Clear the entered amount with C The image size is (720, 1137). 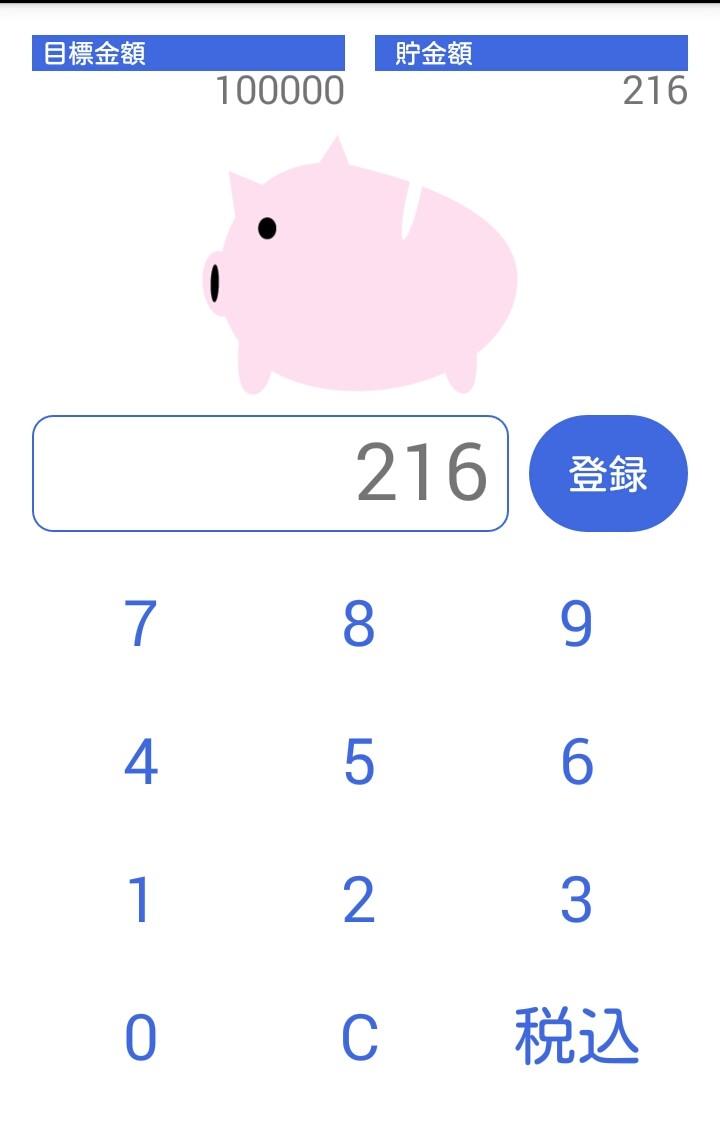point(359,1038)
